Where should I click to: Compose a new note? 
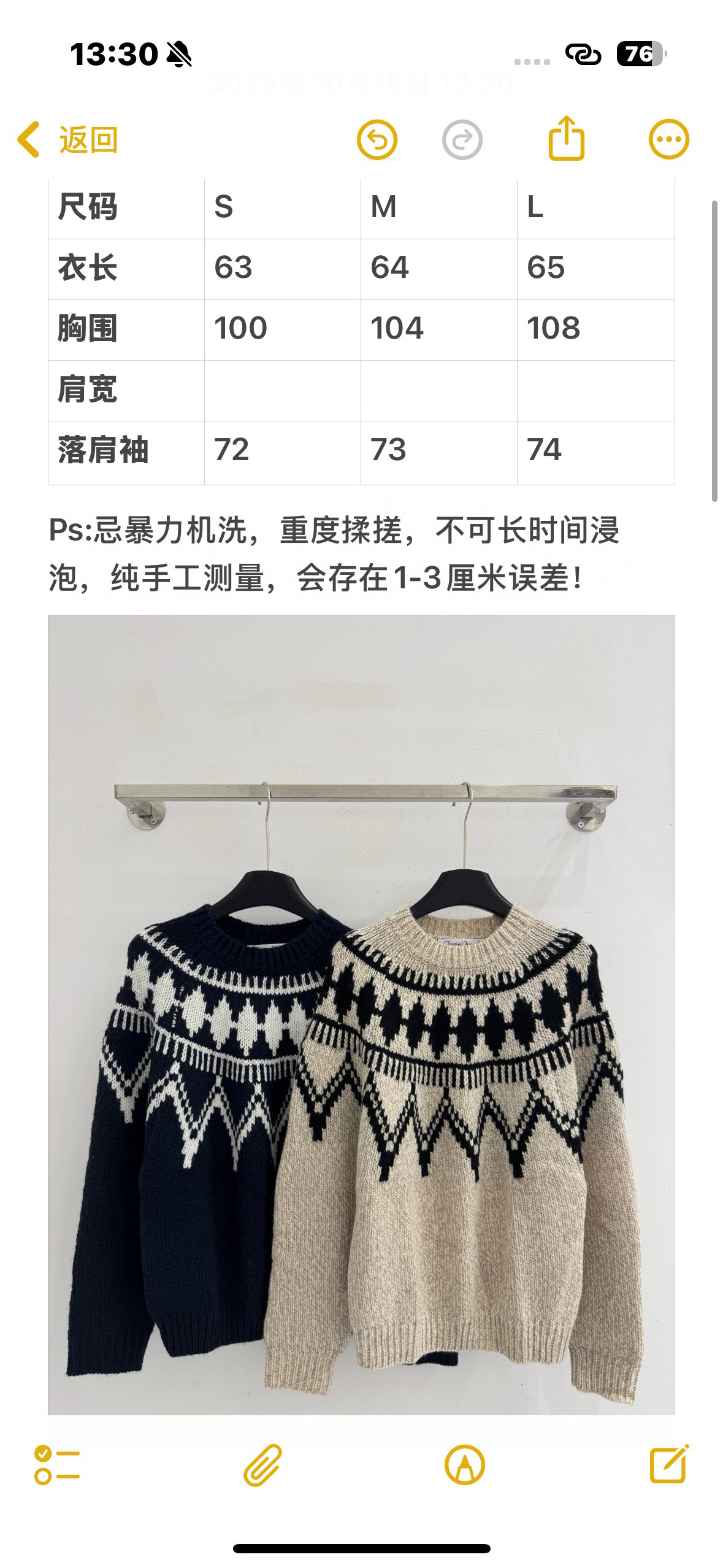coord(669,1464)
